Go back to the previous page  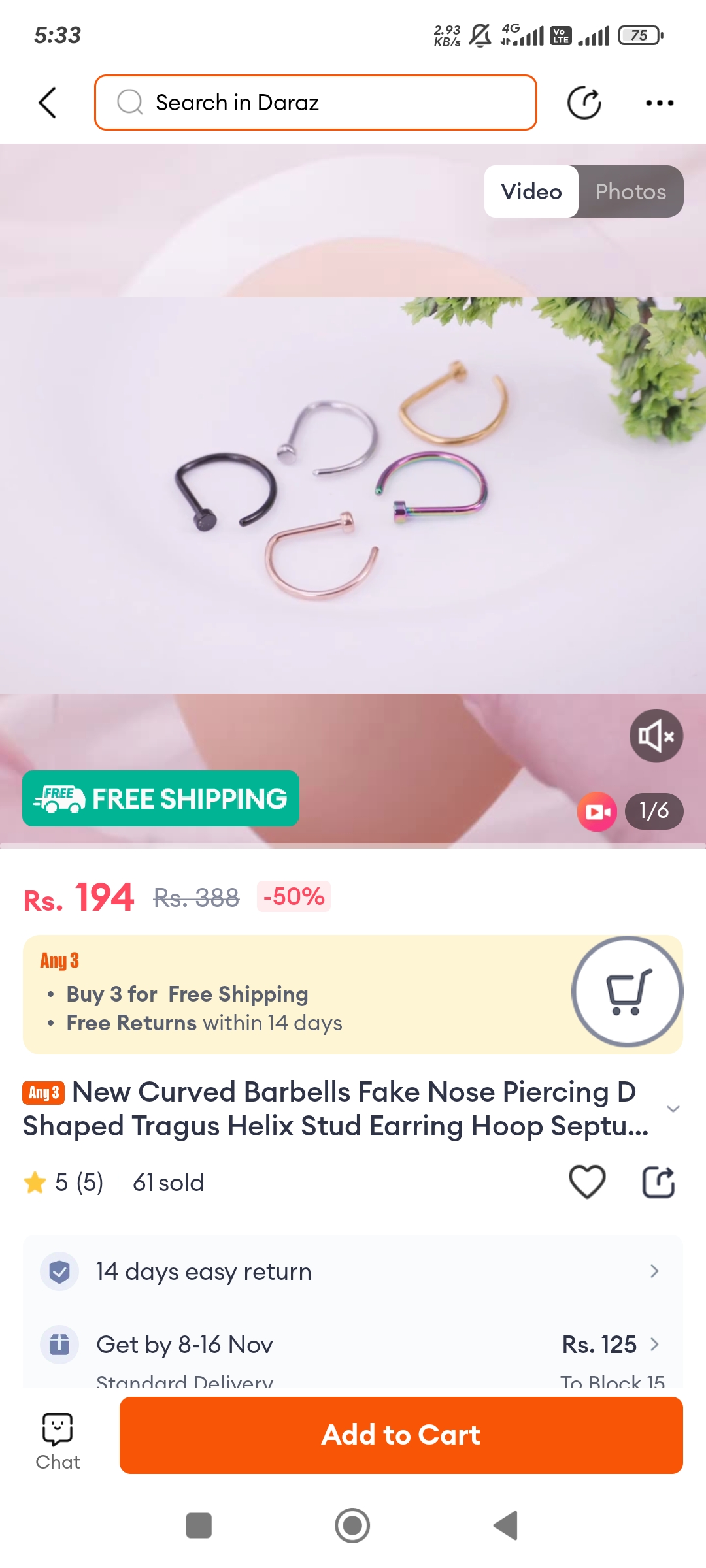(48, 103)
